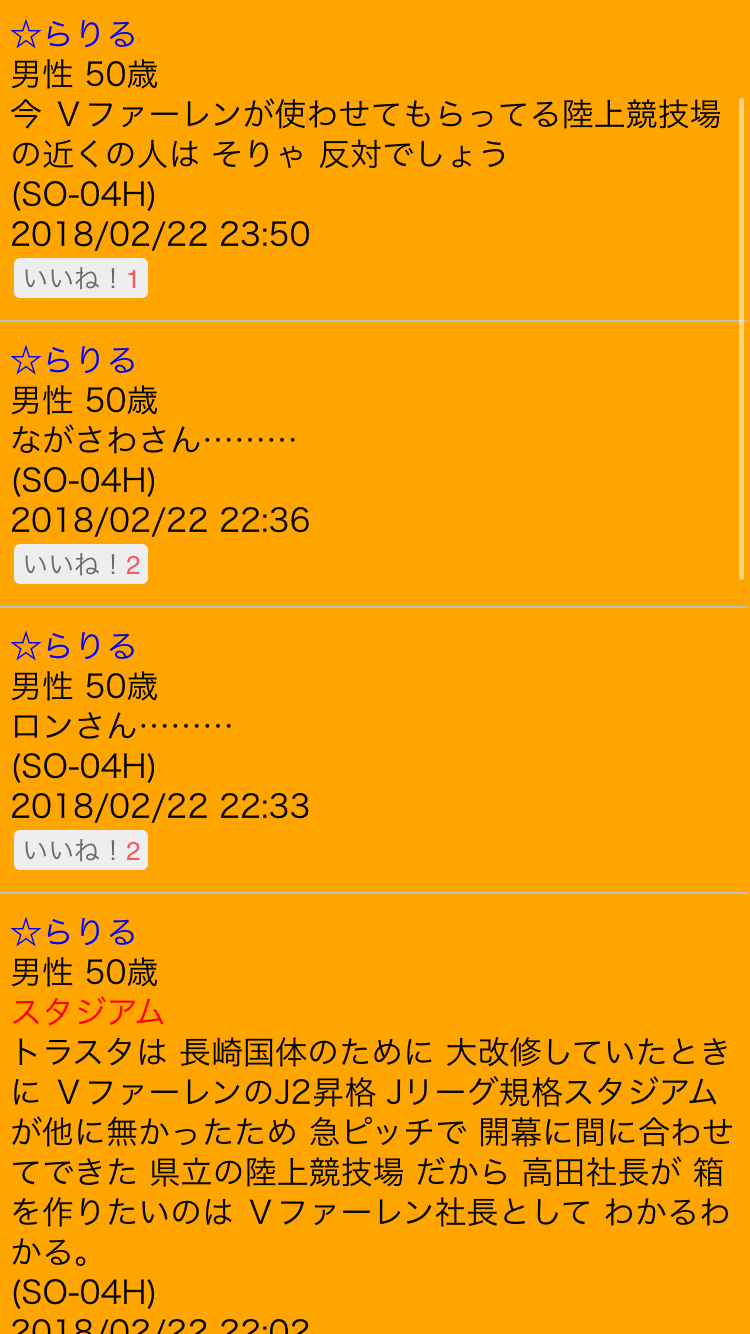
Task: Open ☆らりる link above スタジアム post
Action: point(73,932)
